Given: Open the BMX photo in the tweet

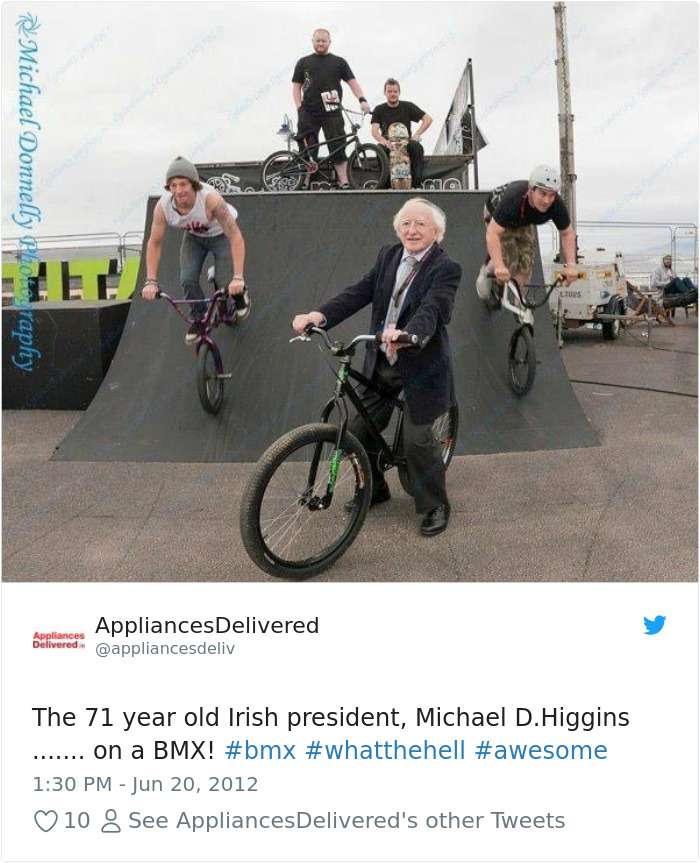Looking at the screenshot, I should click(350, 291).
